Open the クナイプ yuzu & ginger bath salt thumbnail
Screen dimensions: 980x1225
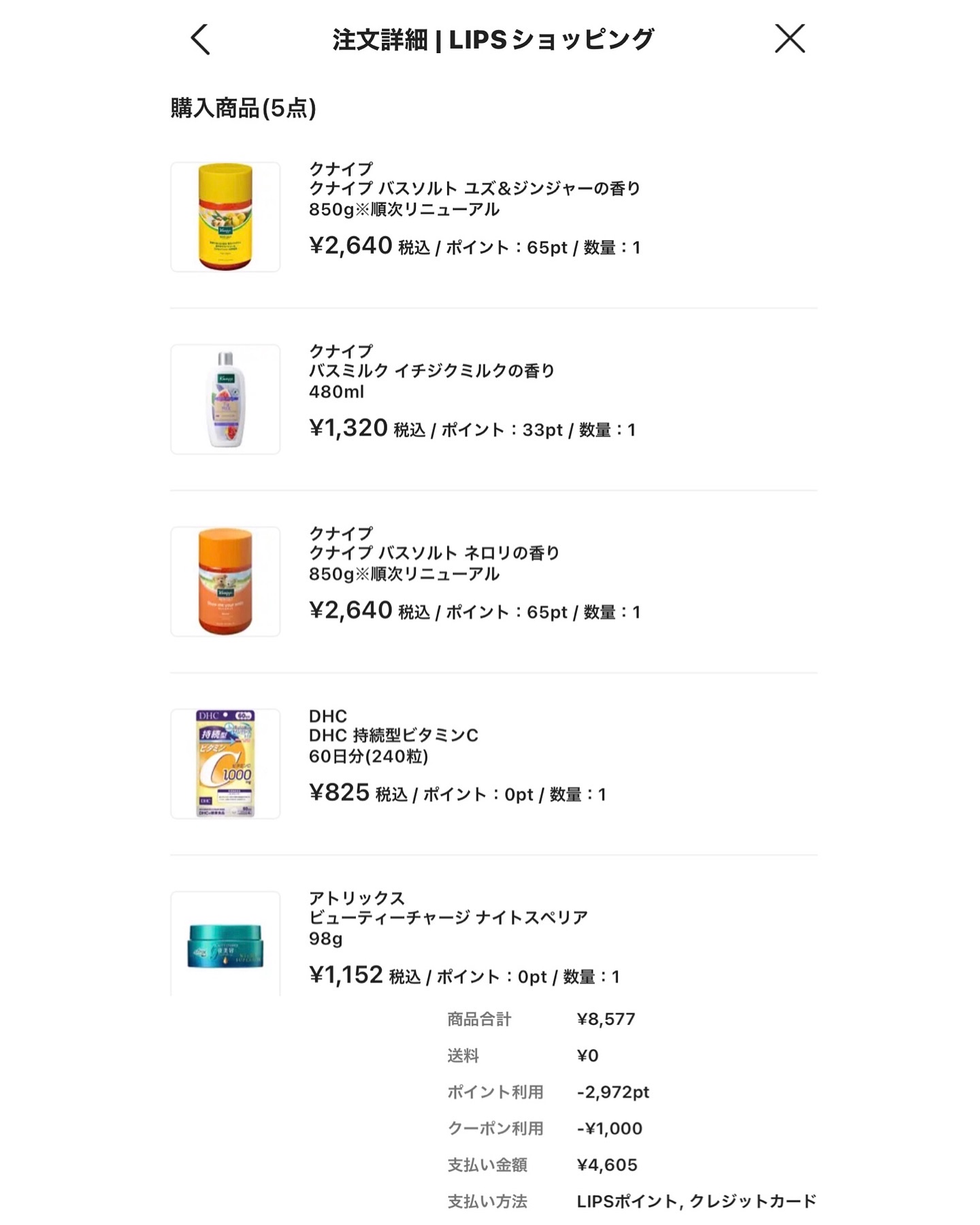click(225, 214)
